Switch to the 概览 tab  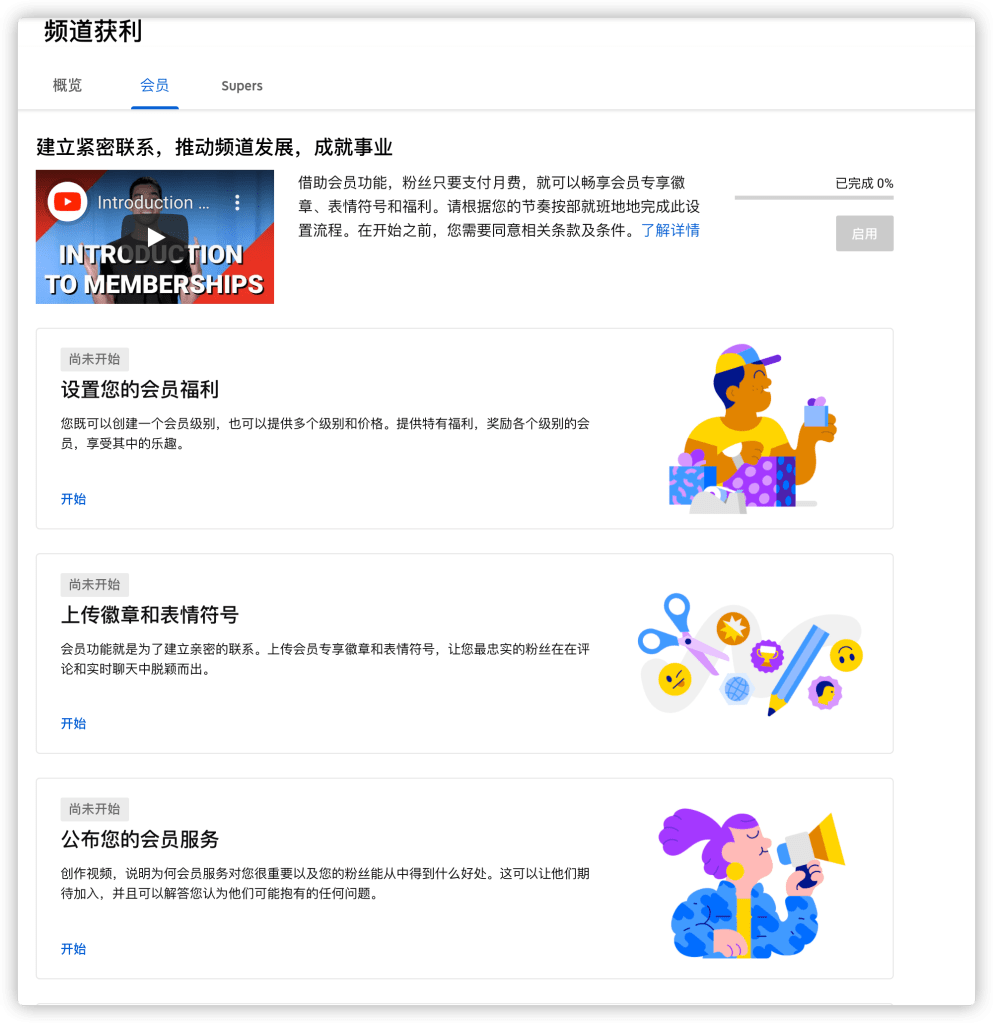(x=68, y=86)
